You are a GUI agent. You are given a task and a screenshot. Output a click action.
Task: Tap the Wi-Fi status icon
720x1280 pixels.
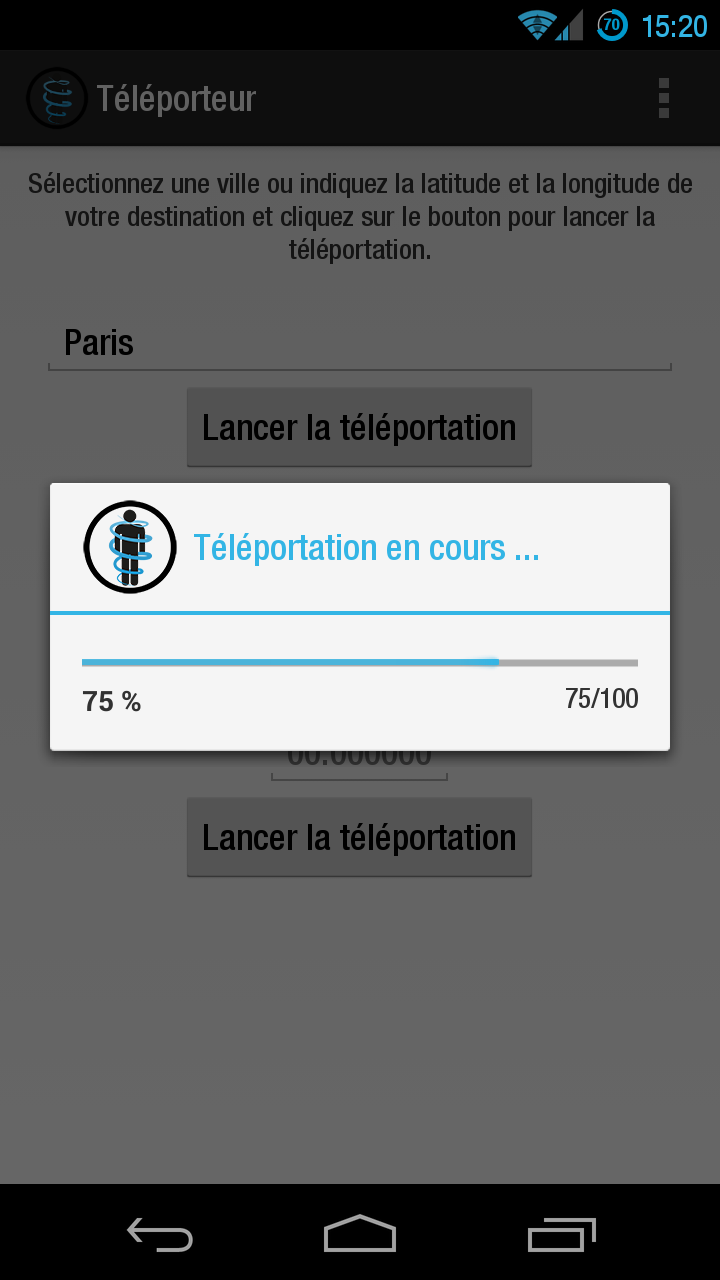click(537, 25)
